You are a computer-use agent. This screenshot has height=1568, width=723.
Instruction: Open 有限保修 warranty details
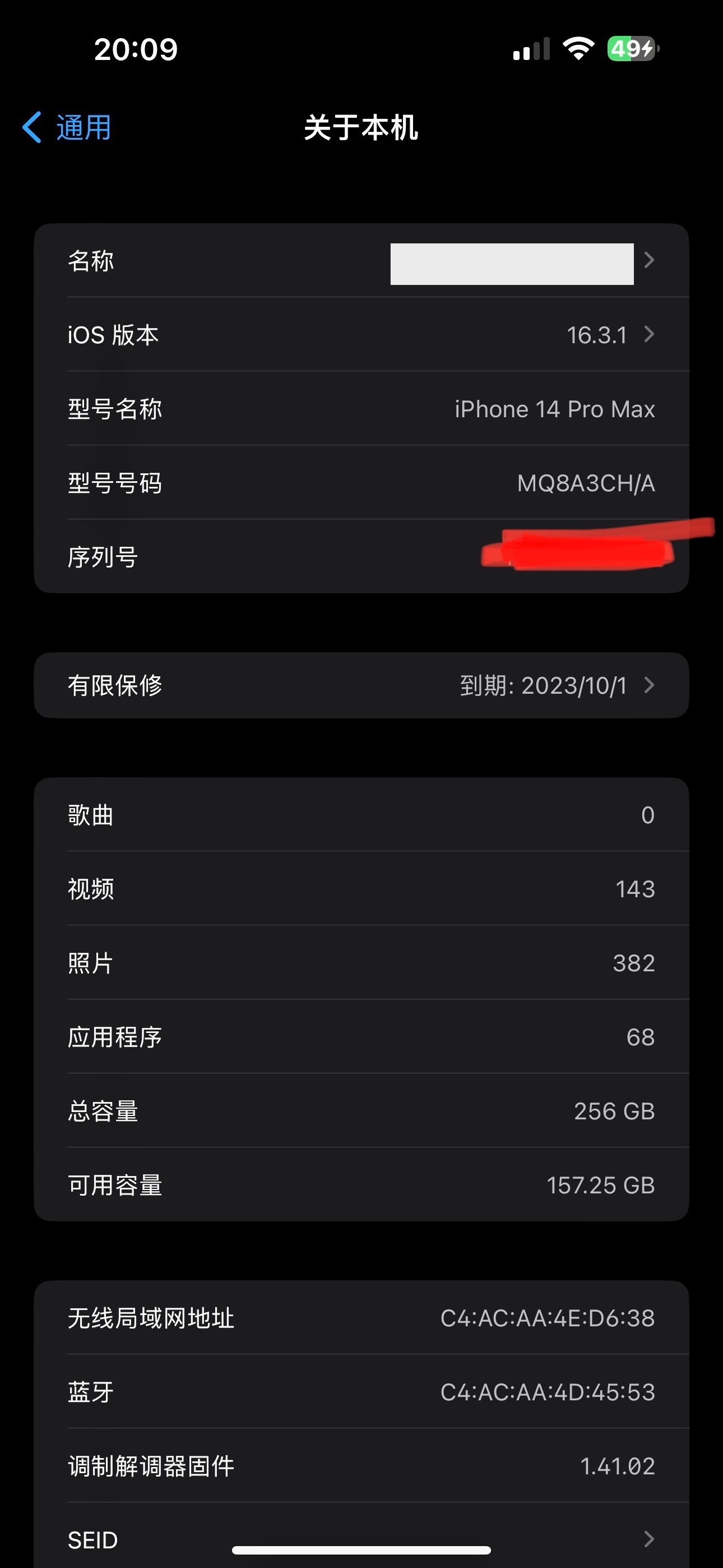pos(361,685)
